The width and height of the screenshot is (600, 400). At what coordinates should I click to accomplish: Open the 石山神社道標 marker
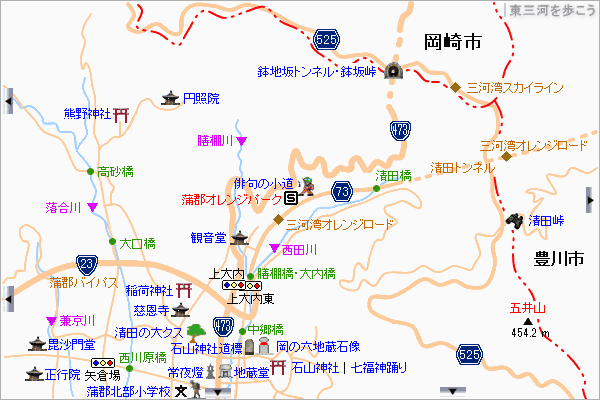coord(250,347)
